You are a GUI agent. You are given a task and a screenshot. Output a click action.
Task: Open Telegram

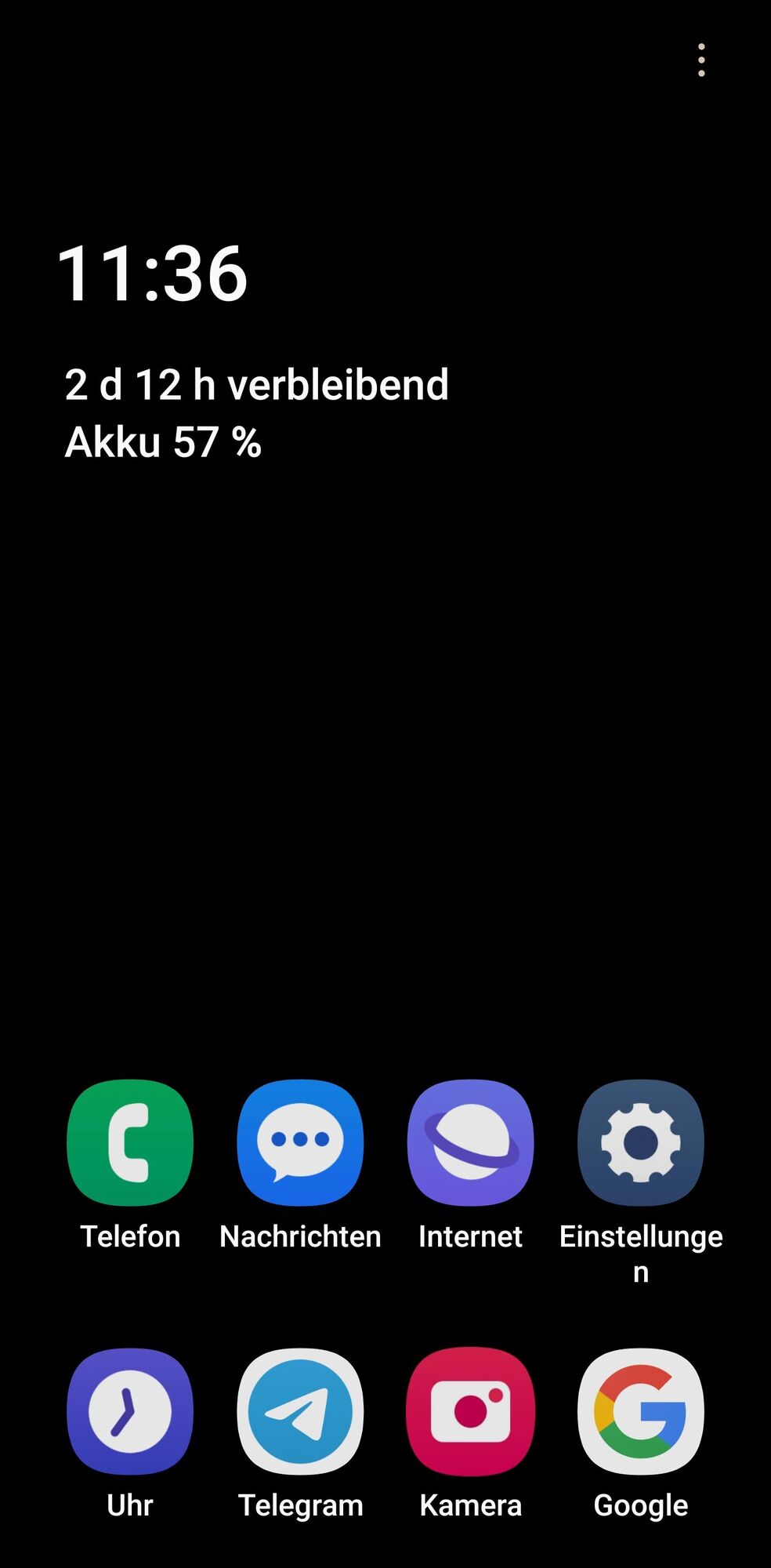pos(300,1411)
